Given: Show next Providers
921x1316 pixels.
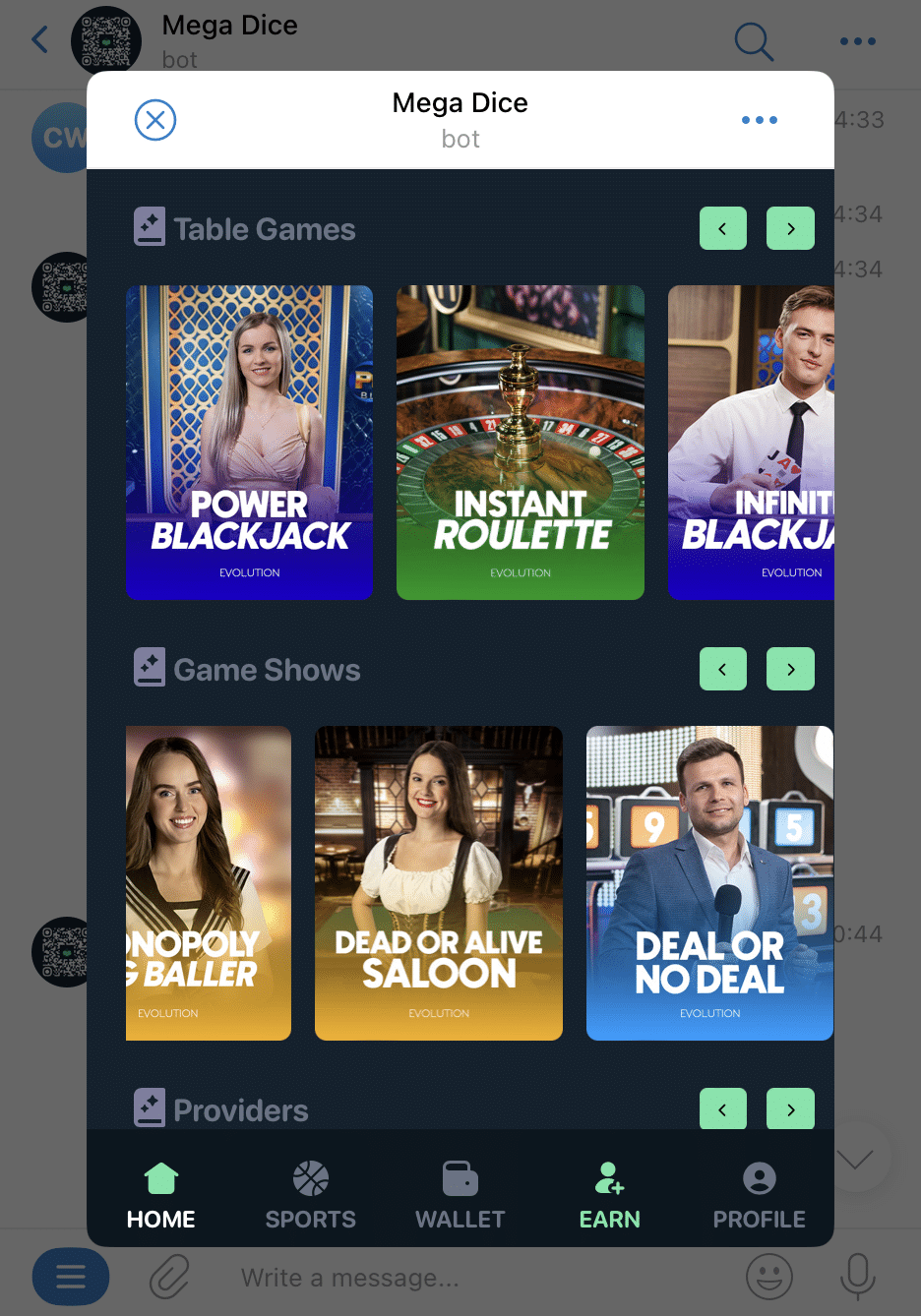Looking at the screenshot, I should point(790,1108).
